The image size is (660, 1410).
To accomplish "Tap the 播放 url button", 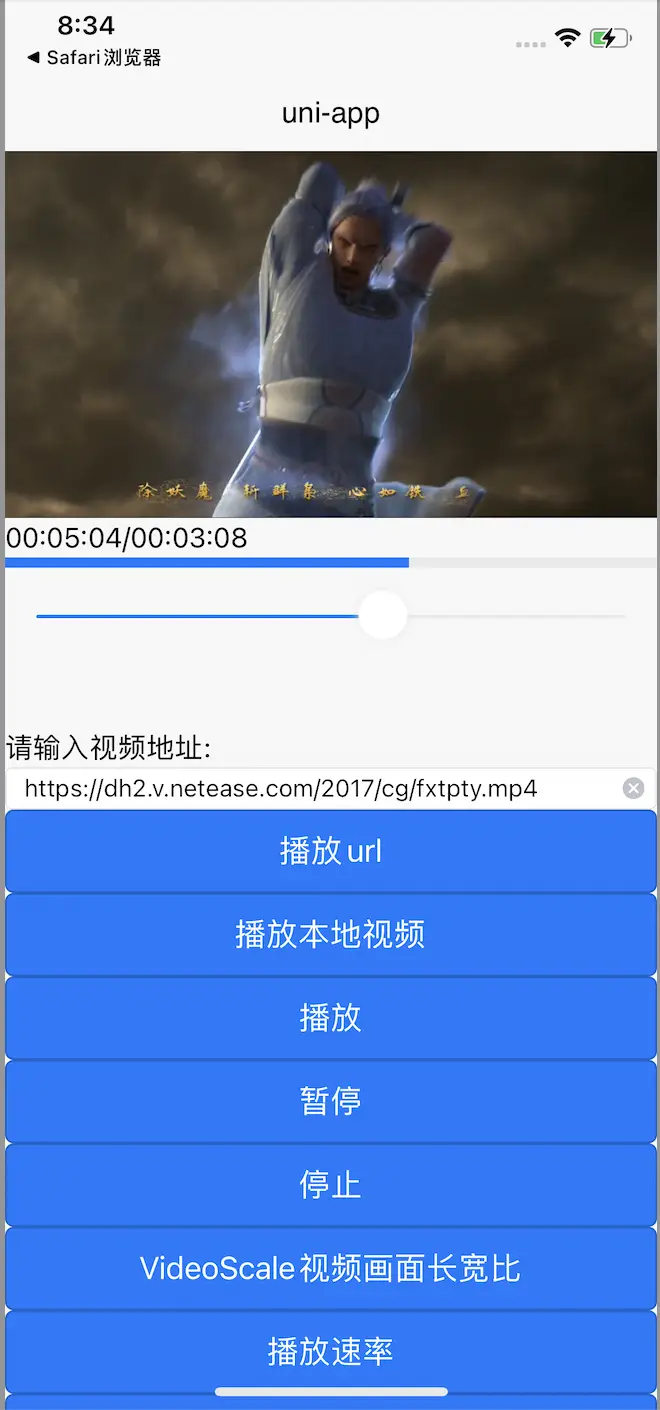I will click(x=330, y=851).
